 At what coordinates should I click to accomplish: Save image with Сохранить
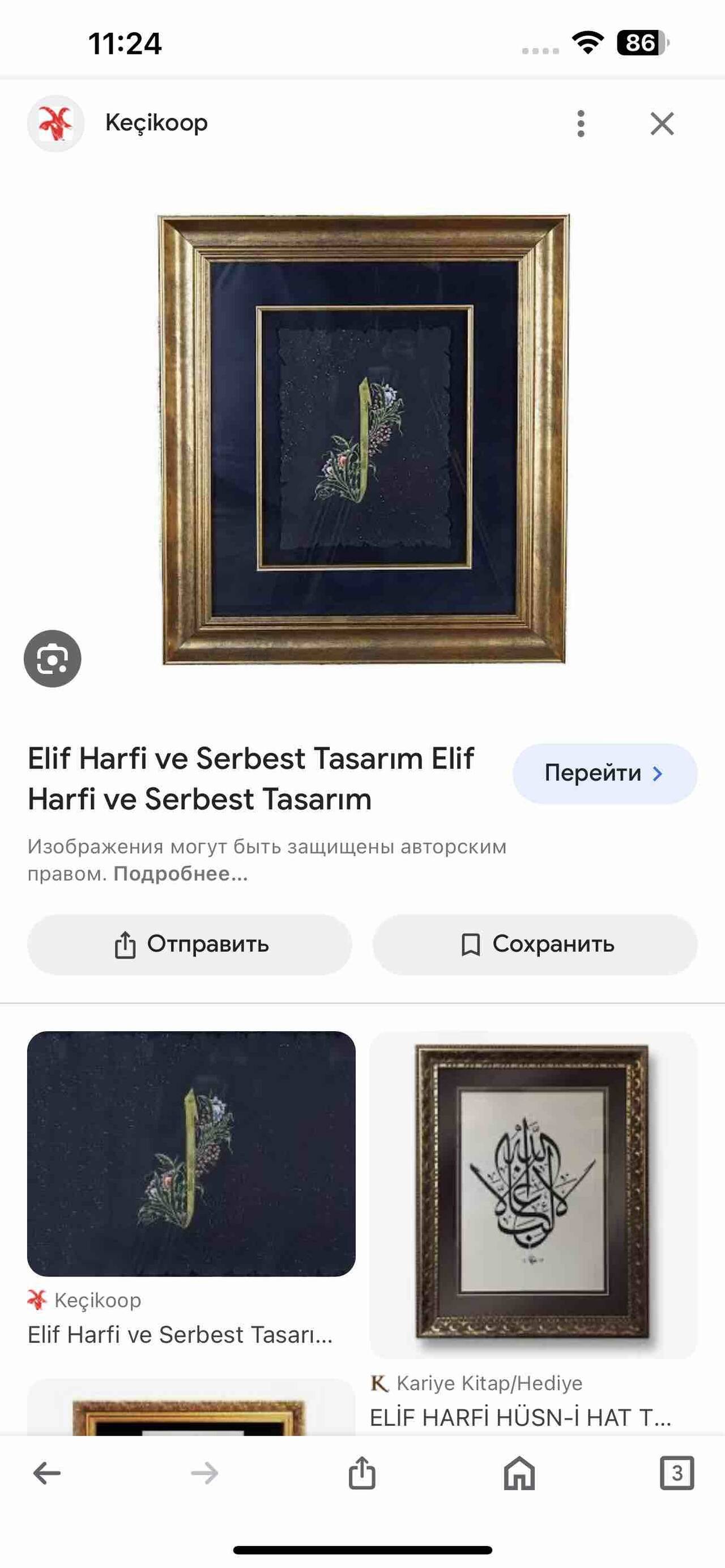tap(535, 944)
